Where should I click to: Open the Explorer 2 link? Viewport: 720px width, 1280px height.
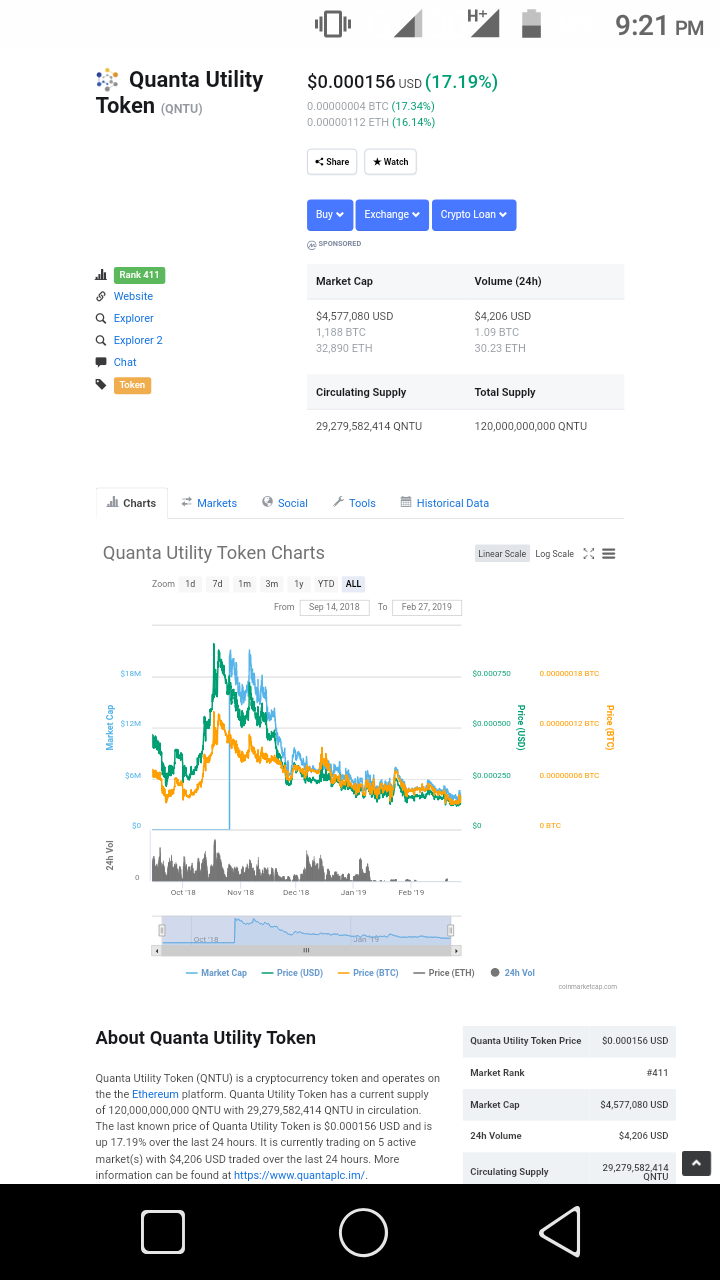(138, 340)
